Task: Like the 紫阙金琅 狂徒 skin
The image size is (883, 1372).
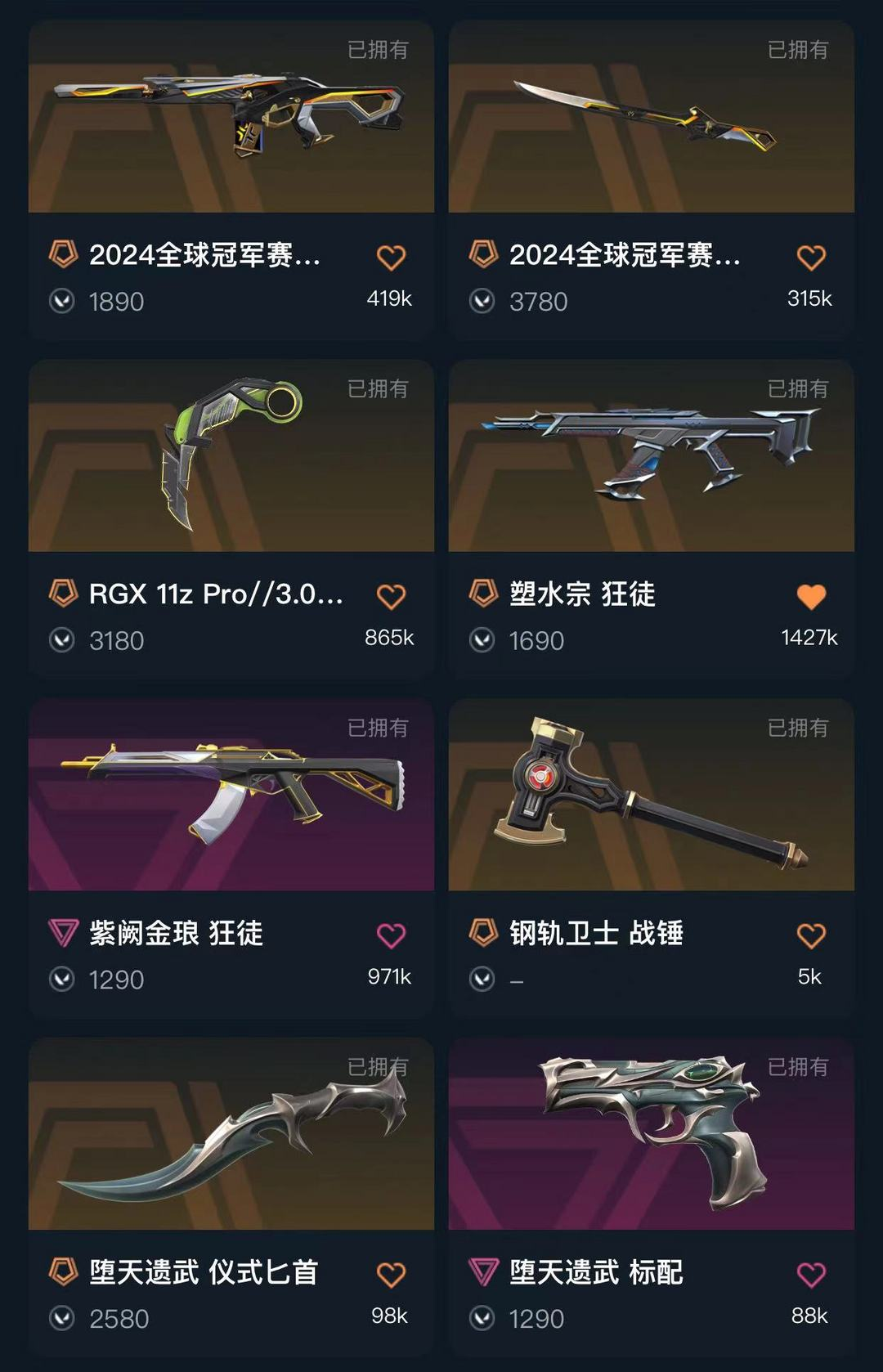Action: [x=391, y=935]
